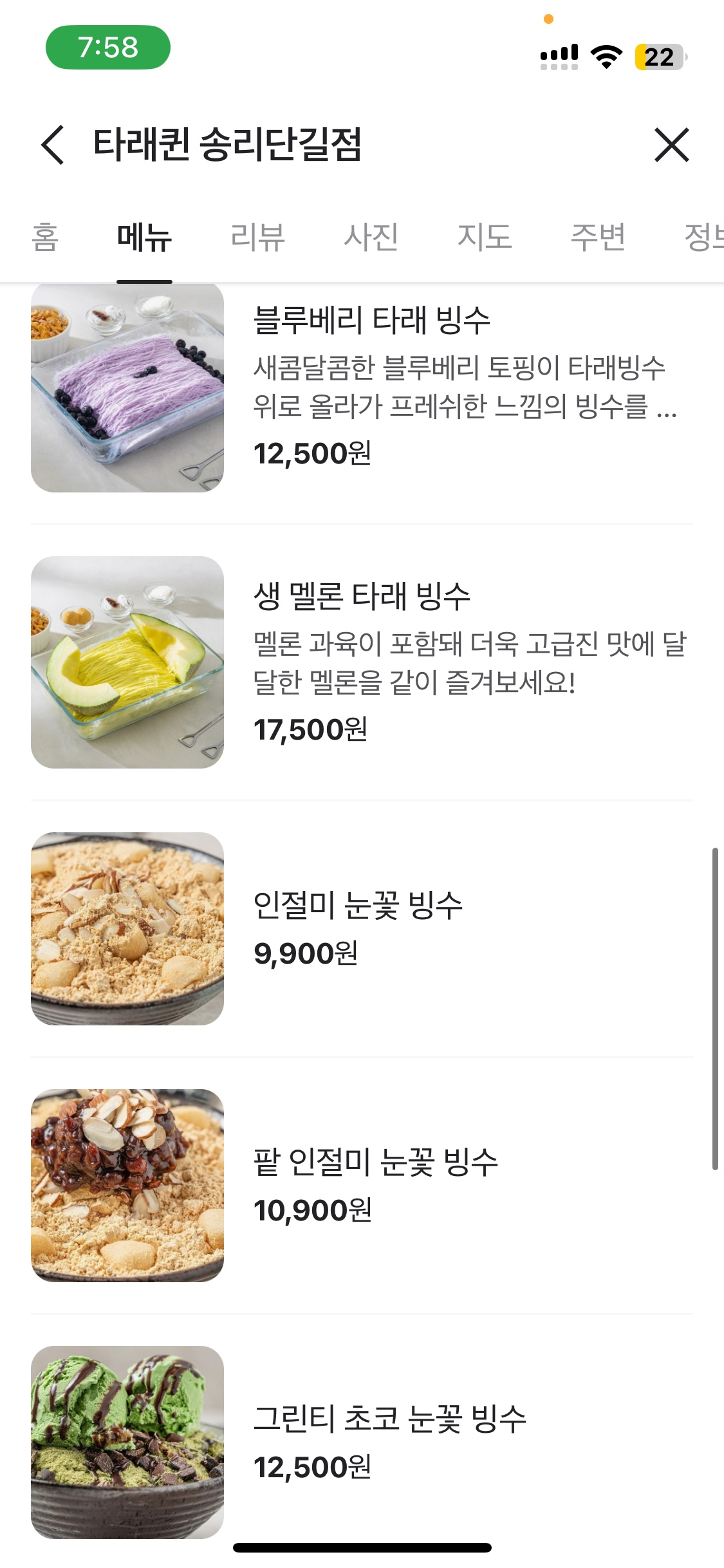The height and width of the screenshot is (1568, 724).
Task: Go back with the left arrow
Action: 53,145
